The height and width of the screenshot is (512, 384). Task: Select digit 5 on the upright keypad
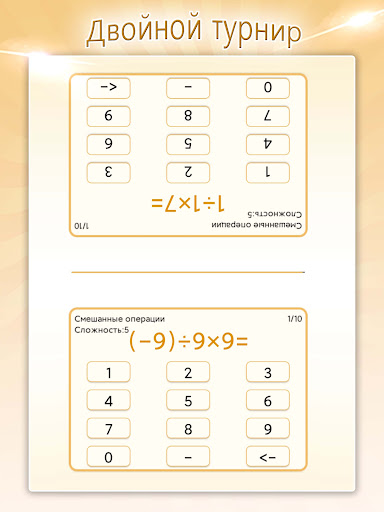[188, 400]
